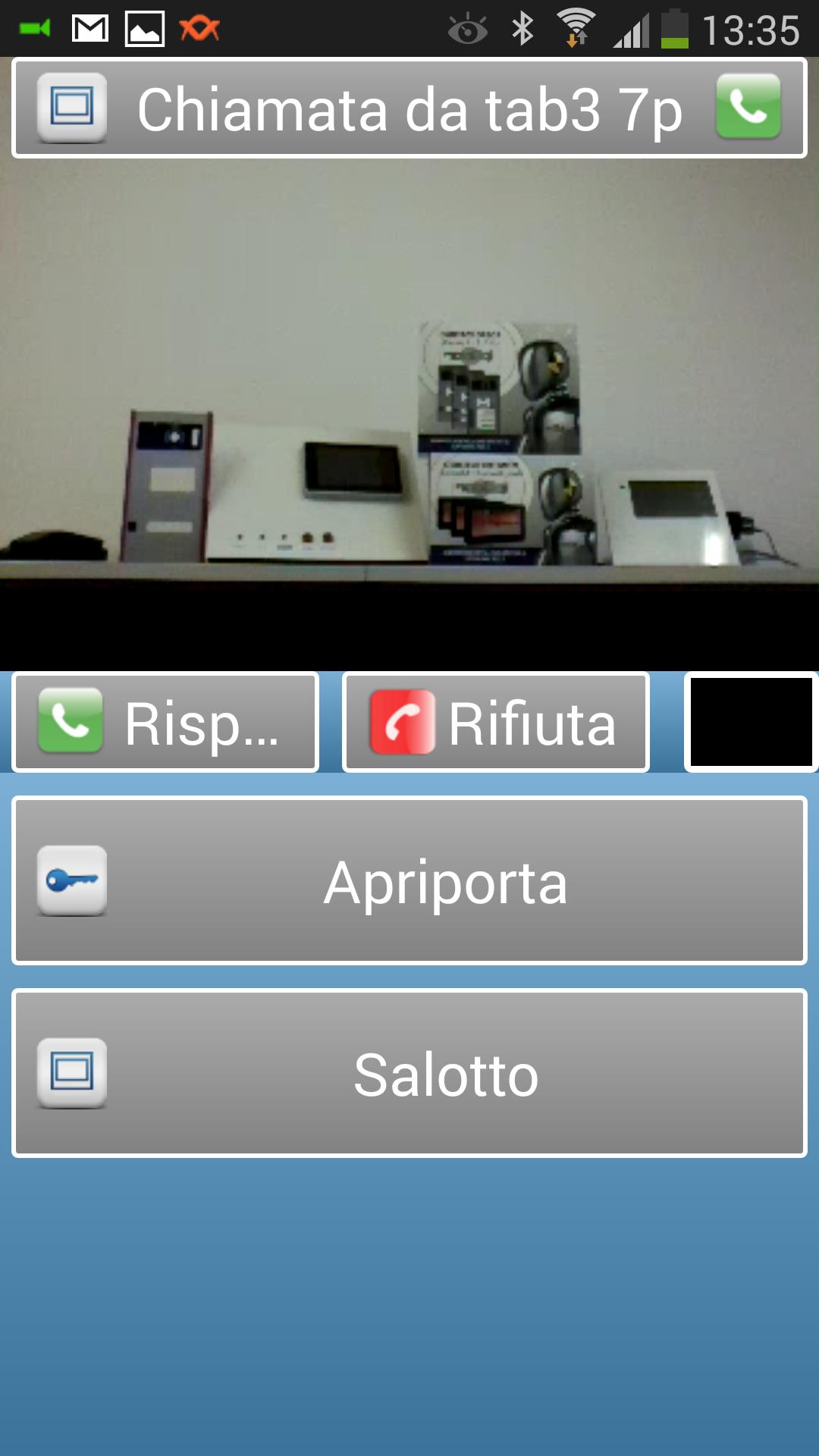Open the door by pressing Apriporta
The width and height of the screenshot is (819, 1456).
pos(409,880)
